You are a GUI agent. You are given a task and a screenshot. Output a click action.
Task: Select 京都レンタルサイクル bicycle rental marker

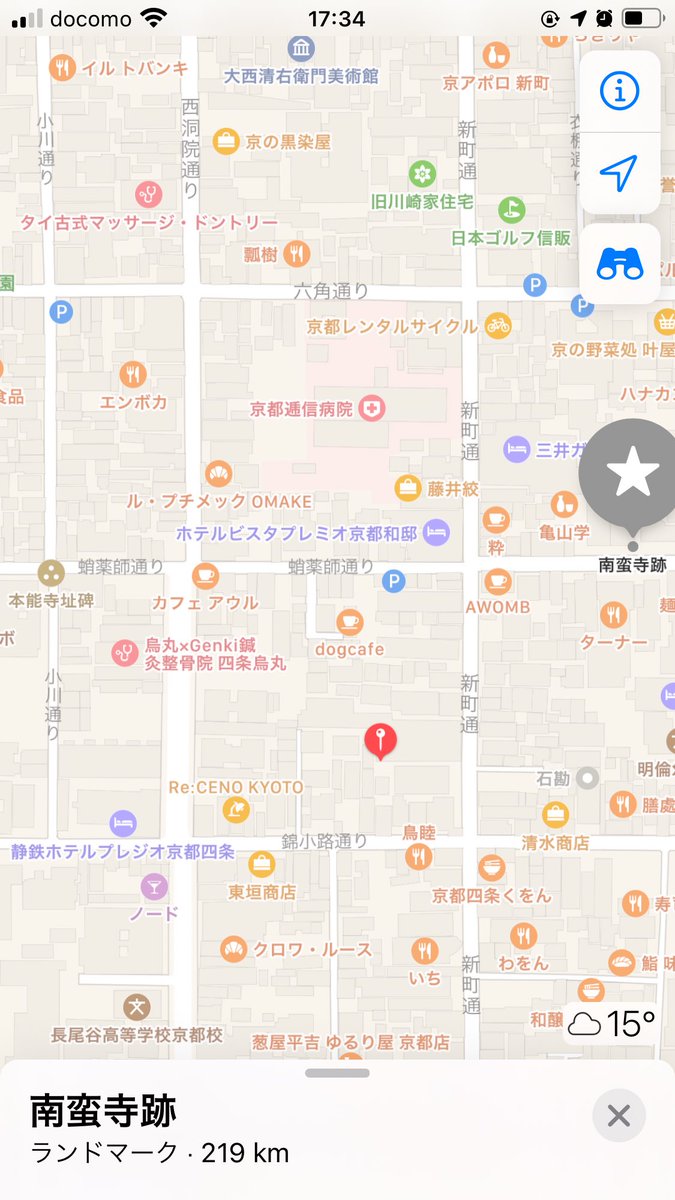497,326
